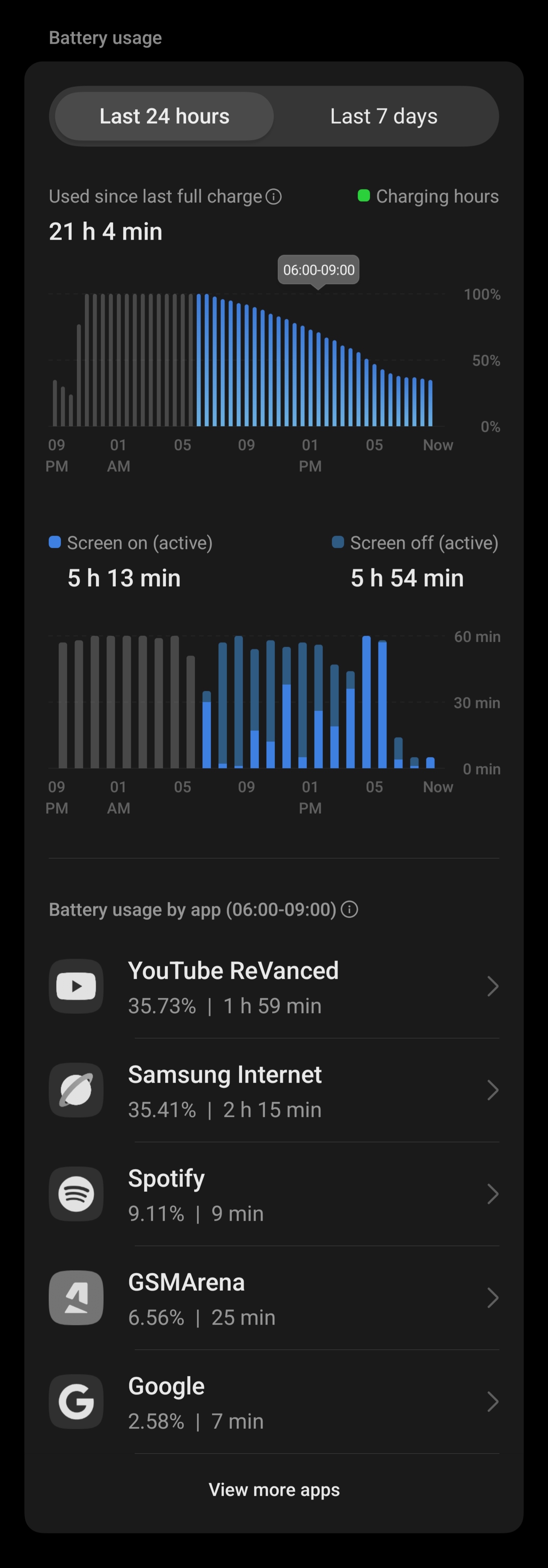The width and height of the screenshot is (548, 1568).
Task: Open GSMArena battery usage row
Action: pyautogui.click(x=274, y=1298)
